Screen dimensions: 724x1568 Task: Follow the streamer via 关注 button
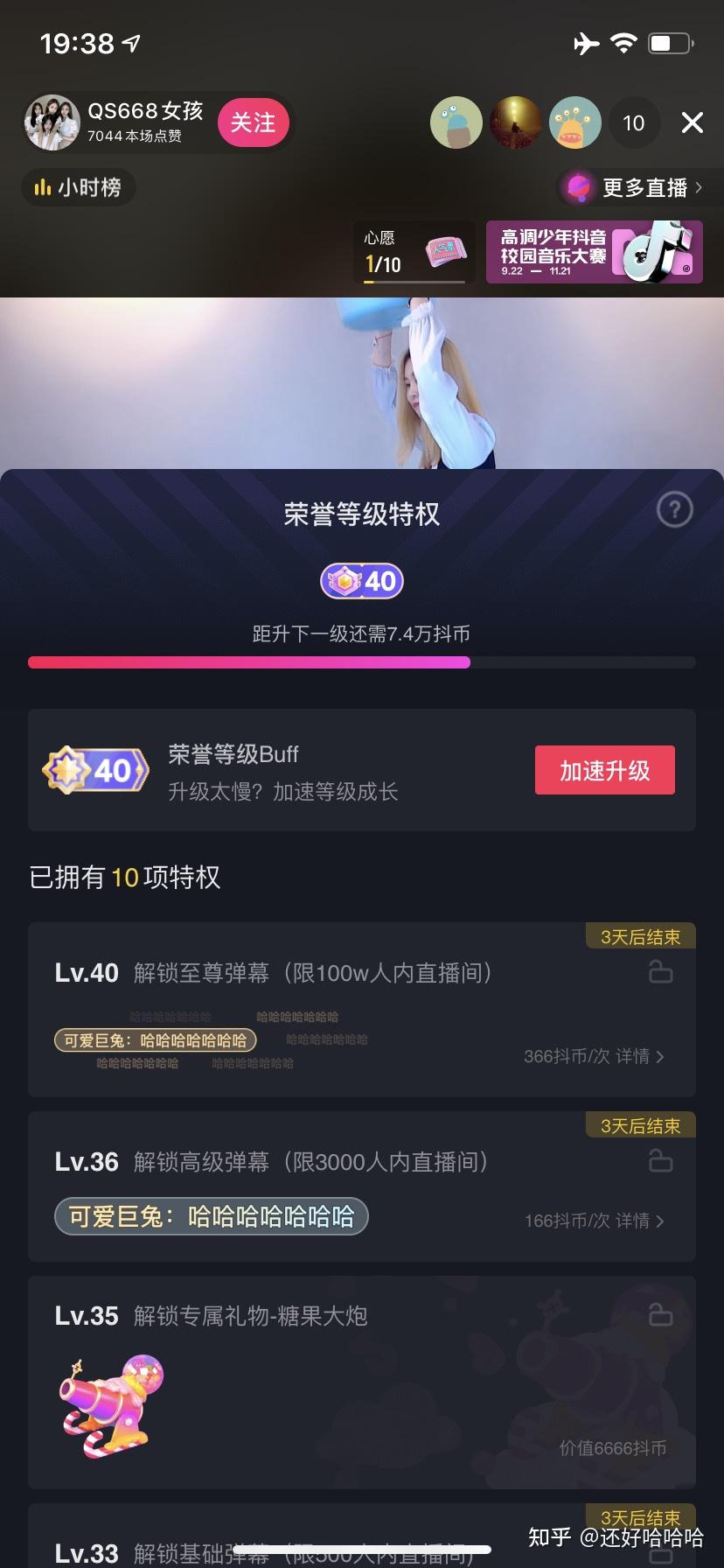pyautogui.click(x=253, y=122)
